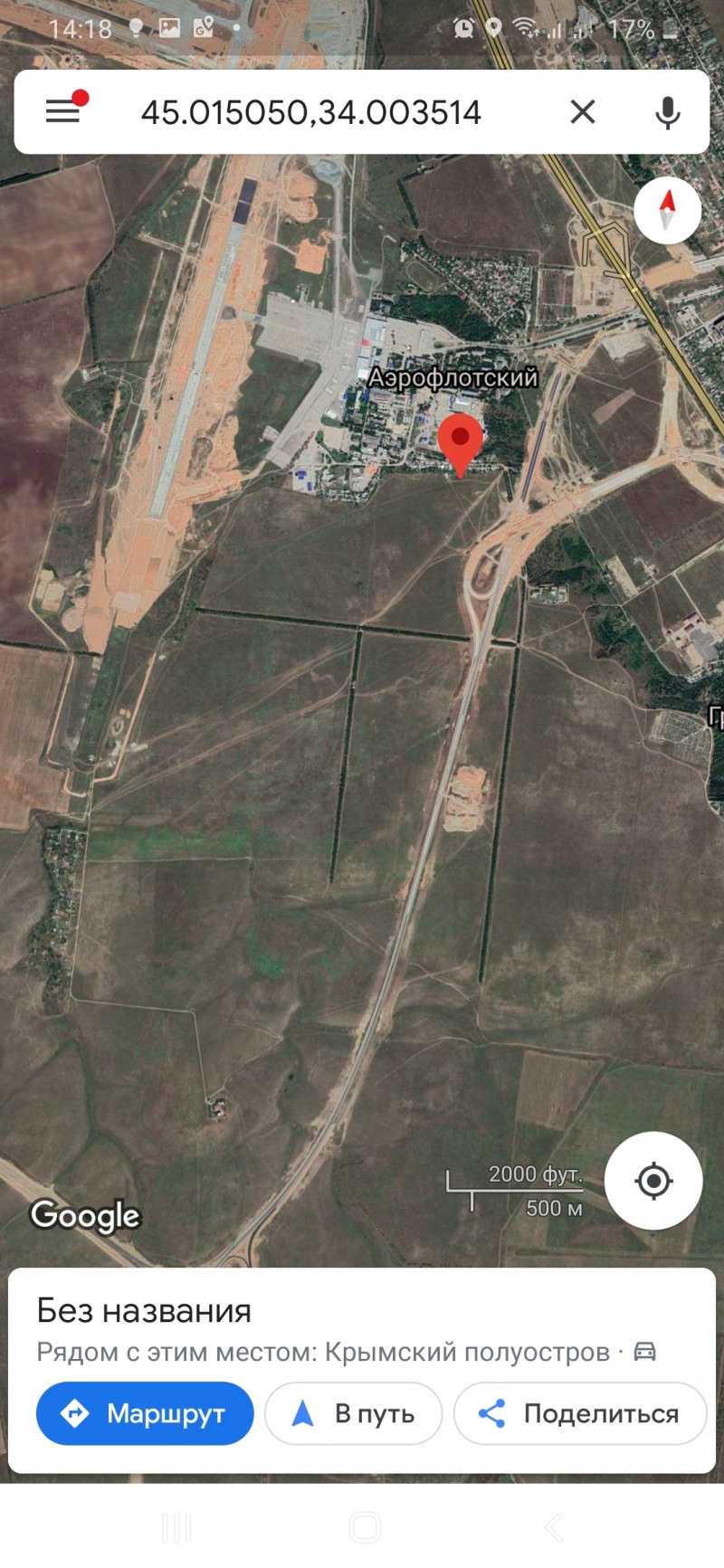Image resolution: width=724 pixels, height=1568 pixels.
Task: Start navigation with В путь
Action: point(354,1413)
